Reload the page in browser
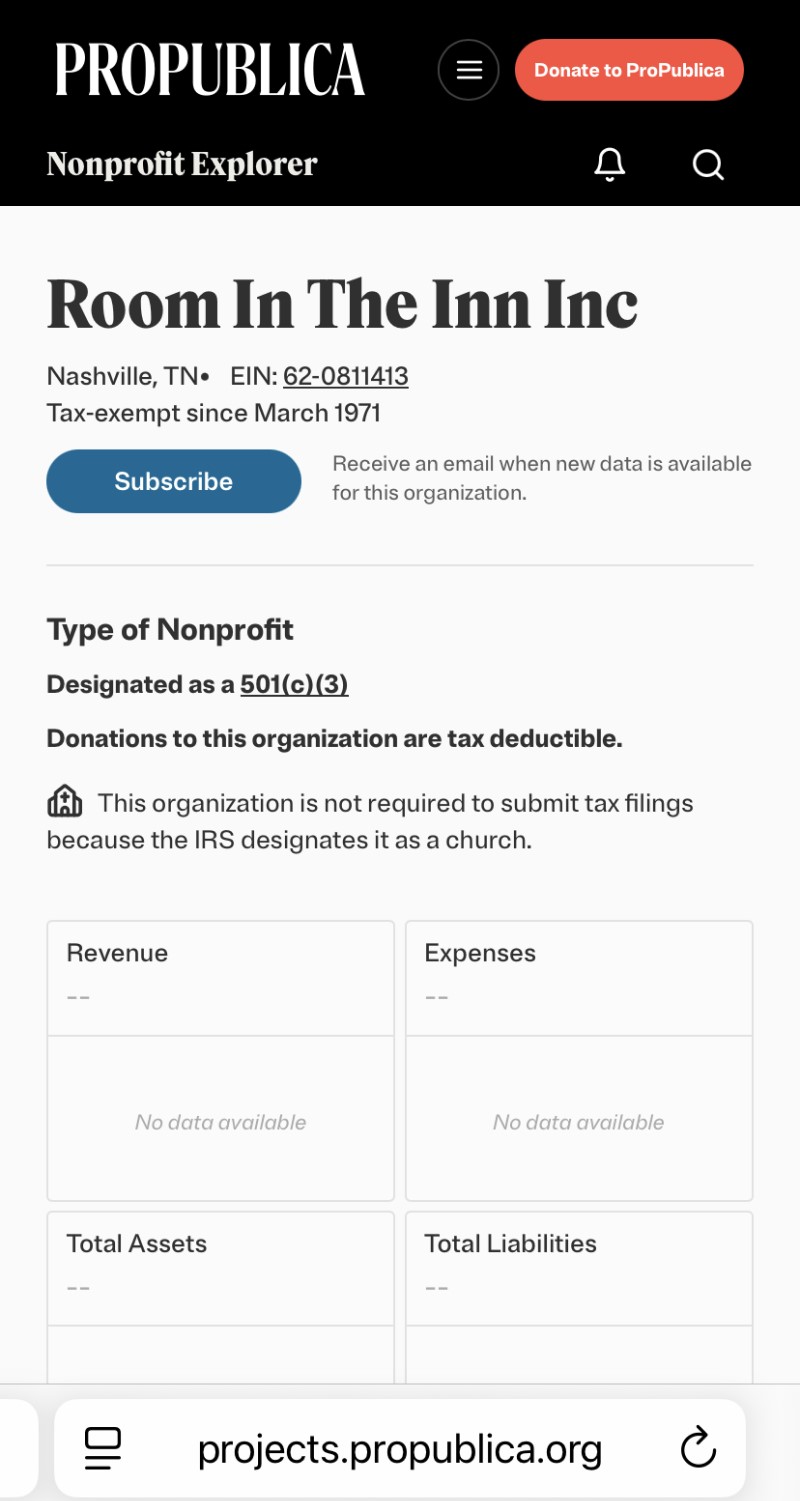Image resolution: width=800 pixels, height=1501 pixels. click(x=698, y=1448)
